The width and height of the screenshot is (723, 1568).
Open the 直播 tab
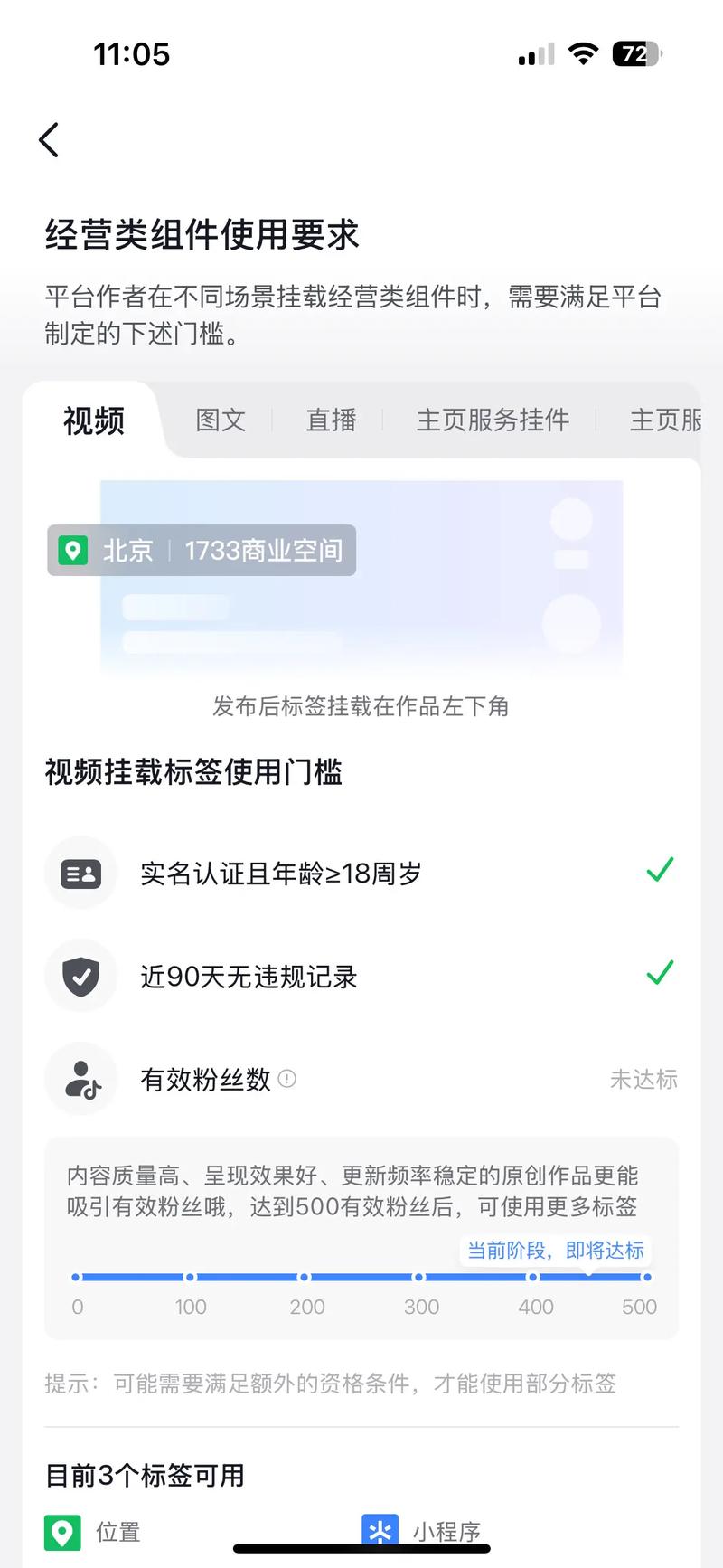point(331,420)
